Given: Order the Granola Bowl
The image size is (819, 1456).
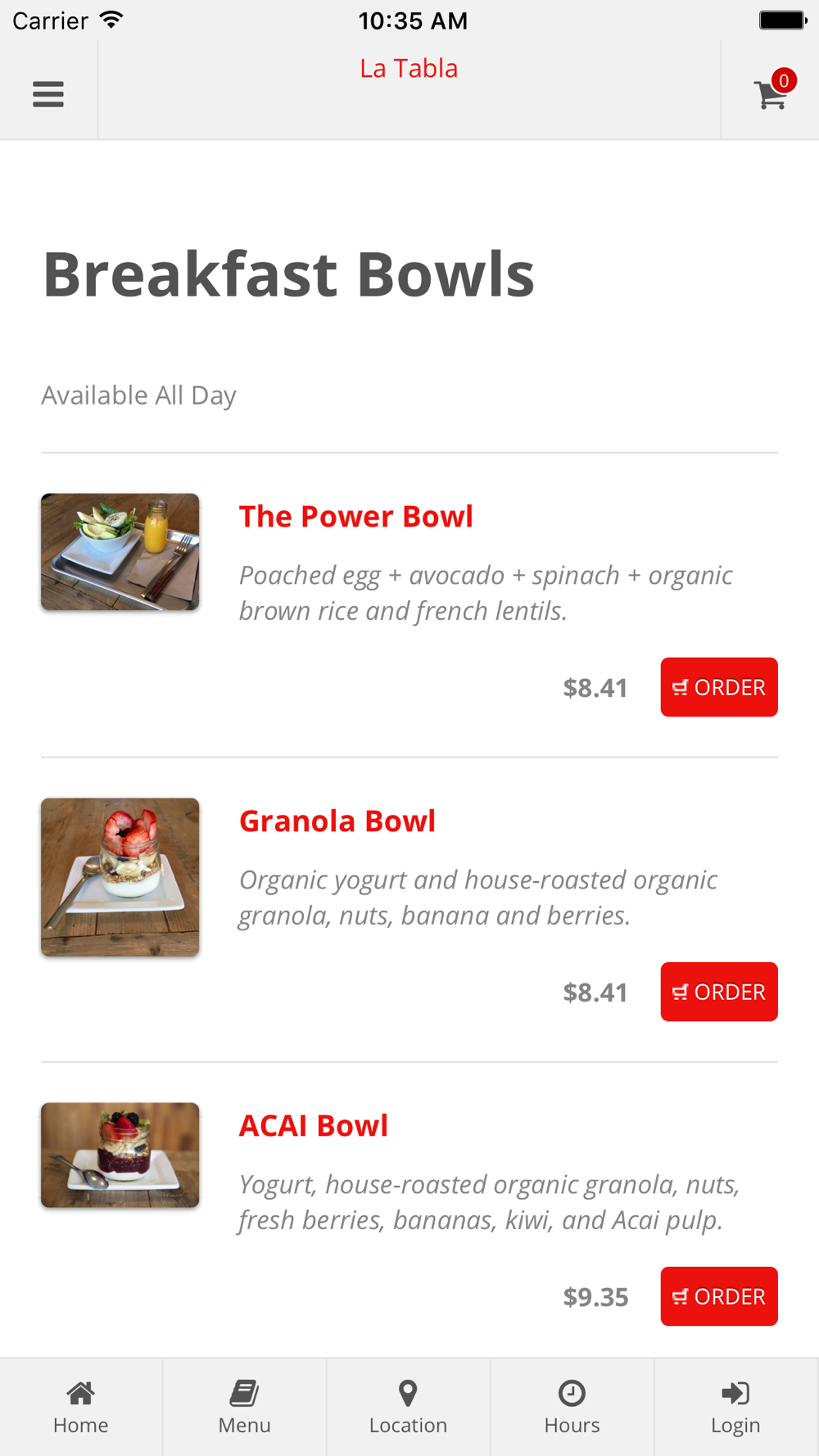Looking at the screenshot, I should 719,992.
